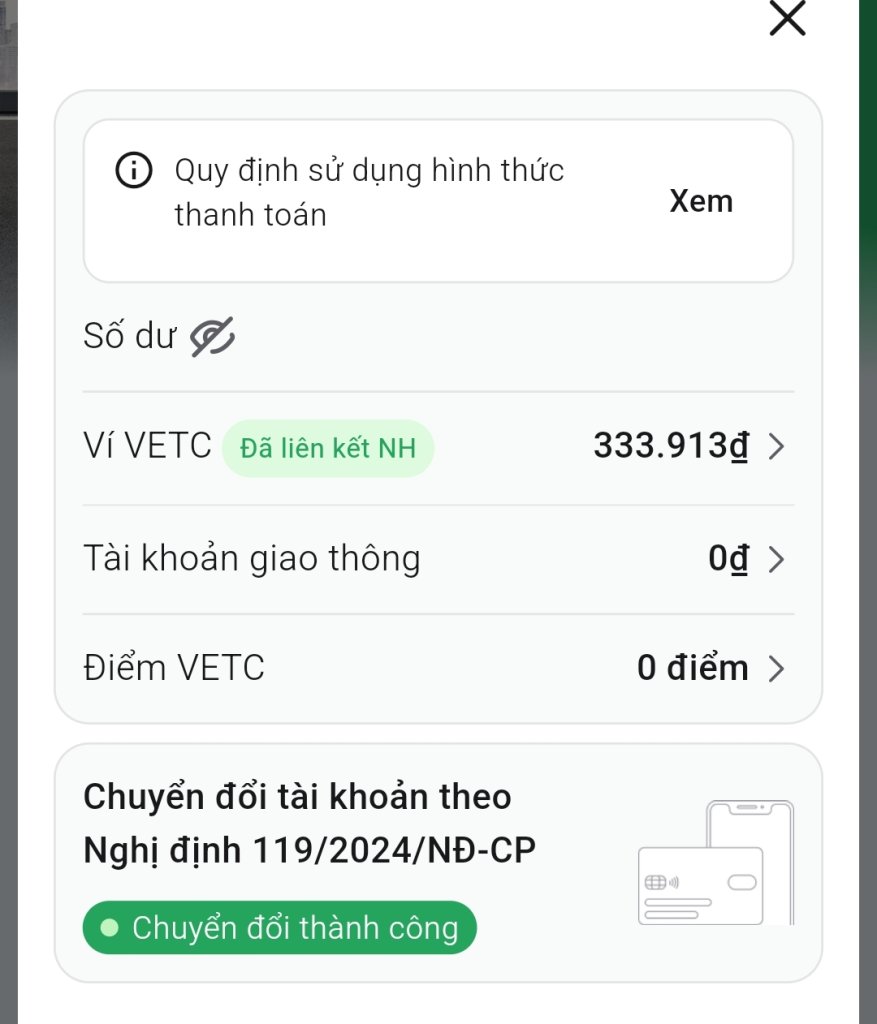Tap Xem to view payment regulations

tap(701, 201)
